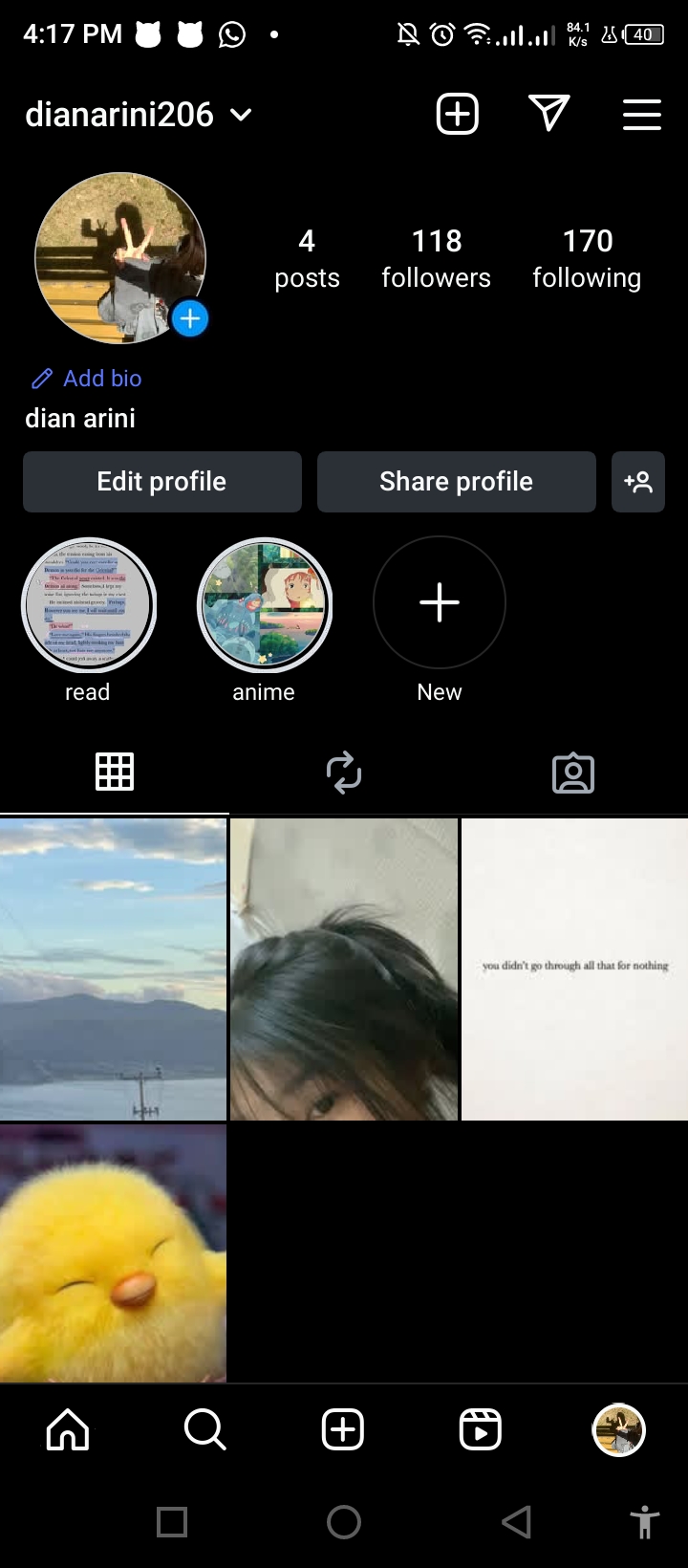The image size is (688, 1568).
Task: Add a story via profile picture plus badge
Action: [190, 318]
